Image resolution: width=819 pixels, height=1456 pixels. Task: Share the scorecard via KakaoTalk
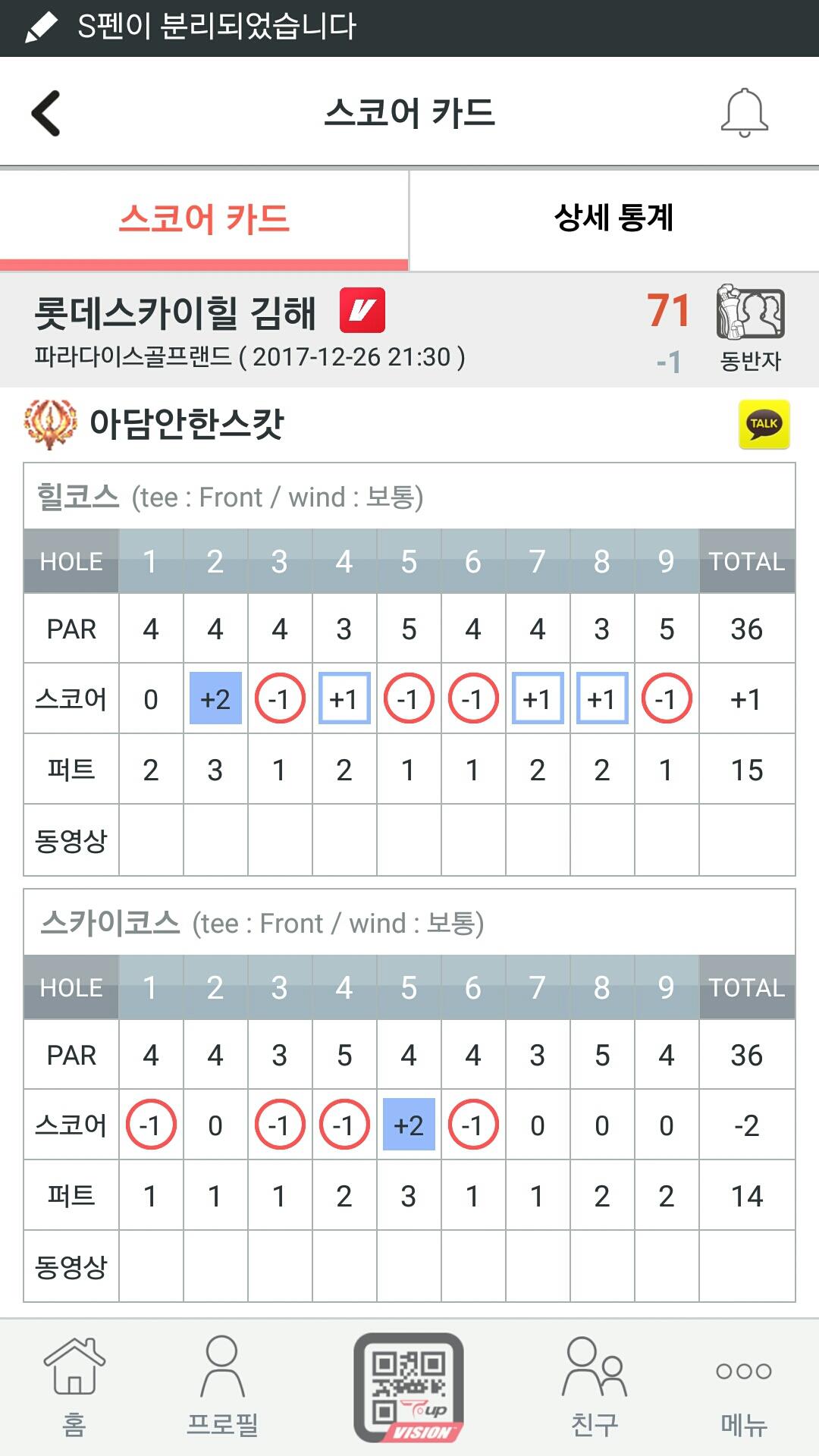764,425
